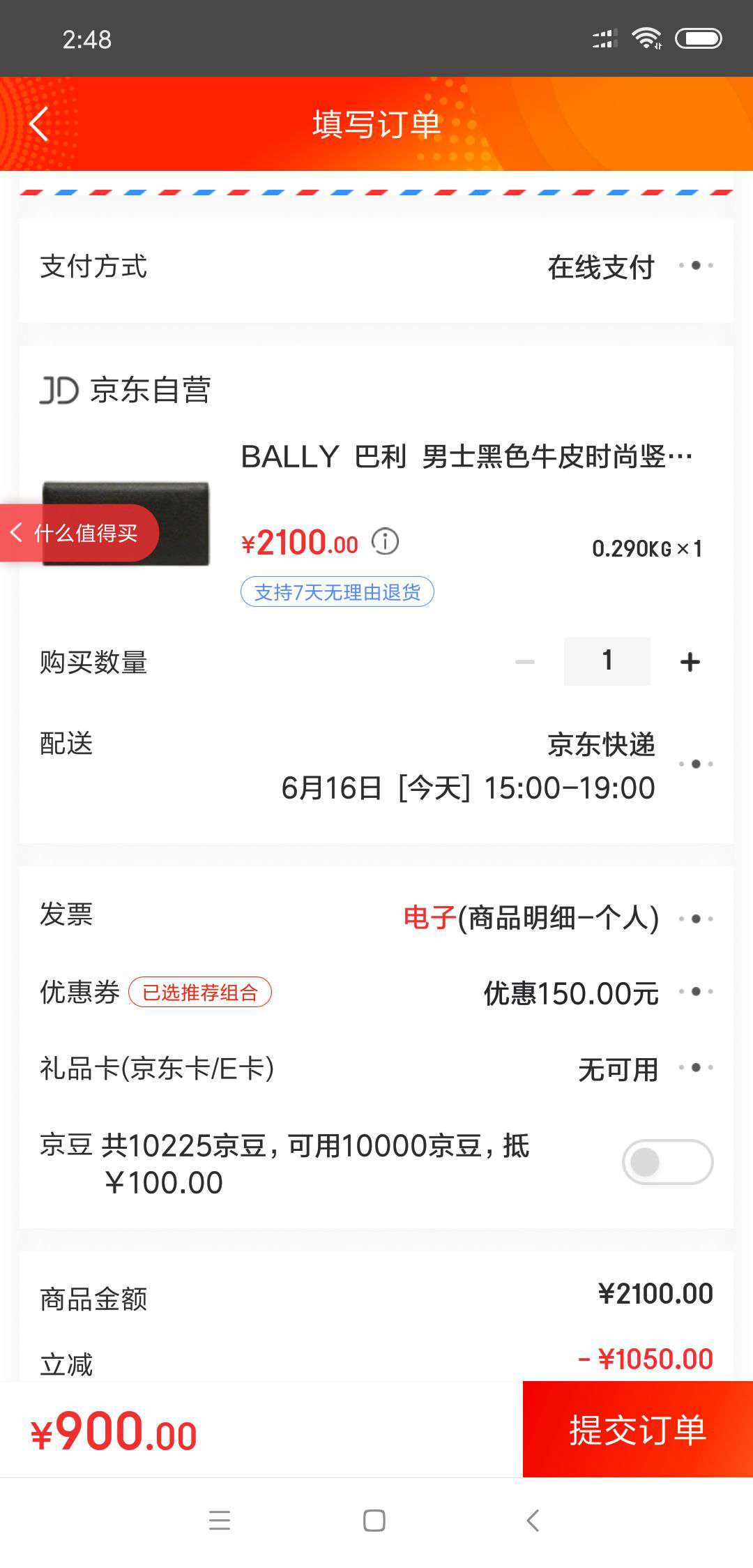Select the 在线支付 payment option
Image resolution: width=753 pixels, height=1568 pixels.
pyautogui.click(x=601, y=267)
